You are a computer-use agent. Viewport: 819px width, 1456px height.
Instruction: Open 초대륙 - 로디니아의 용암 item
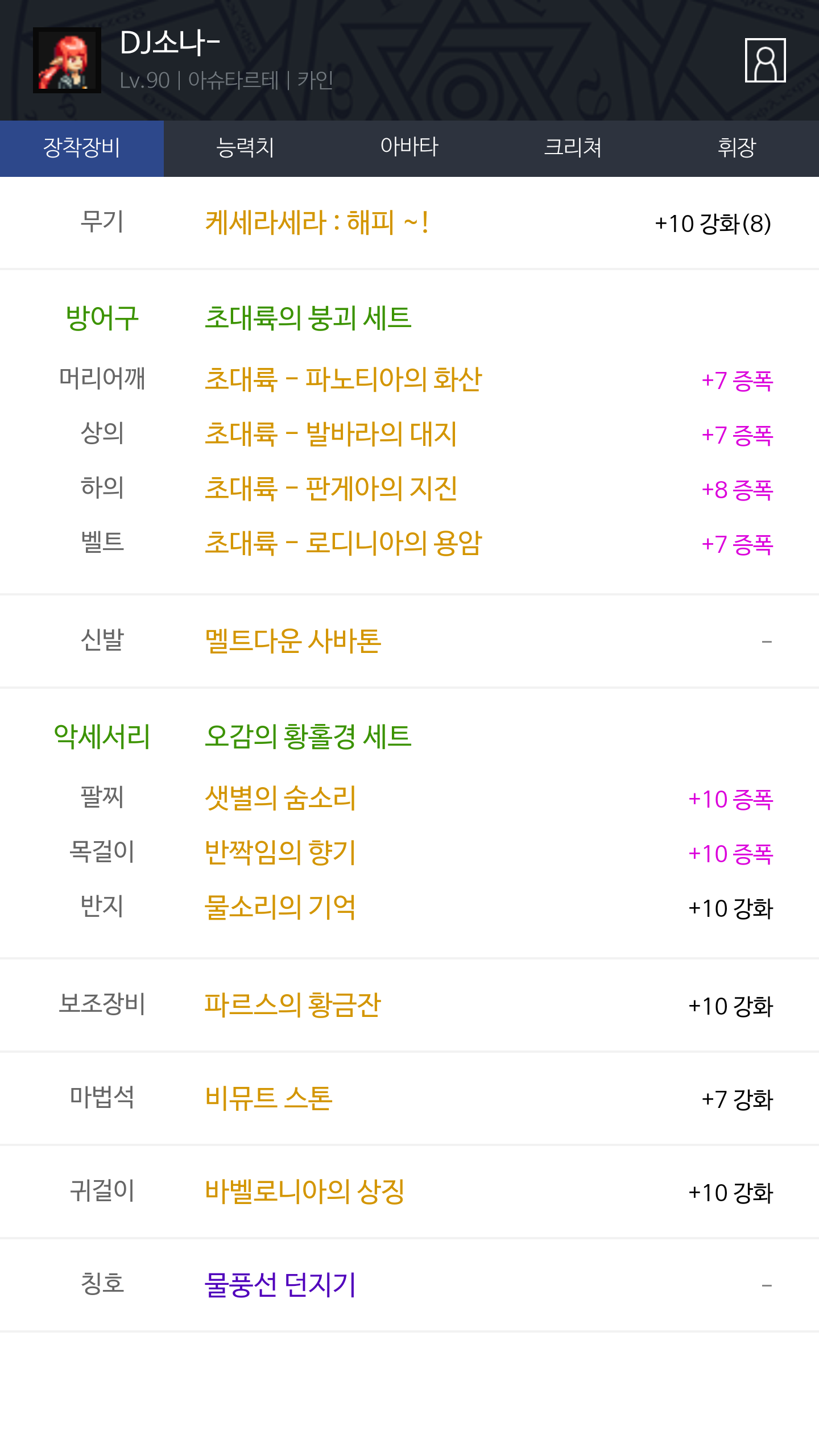[344, 543]
